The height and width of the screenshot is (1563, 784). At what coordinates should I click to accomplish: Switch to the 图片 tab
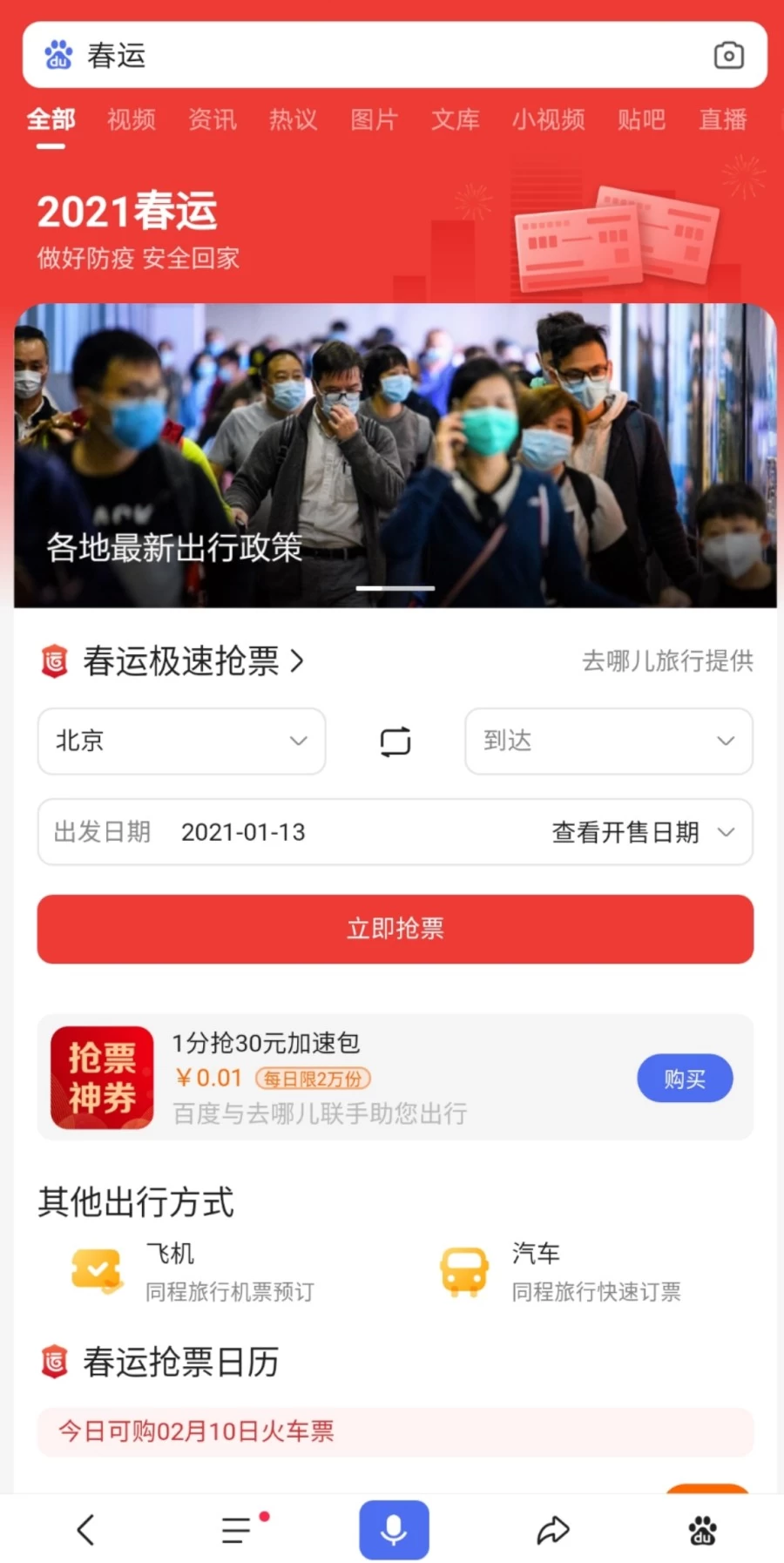pos(375,119)
